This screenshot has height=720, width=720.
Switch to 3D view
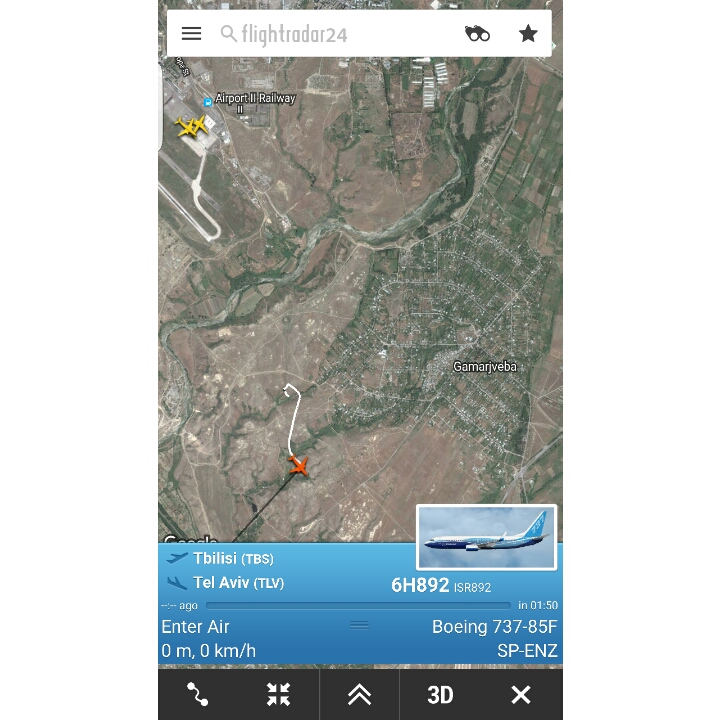(440, 695)
